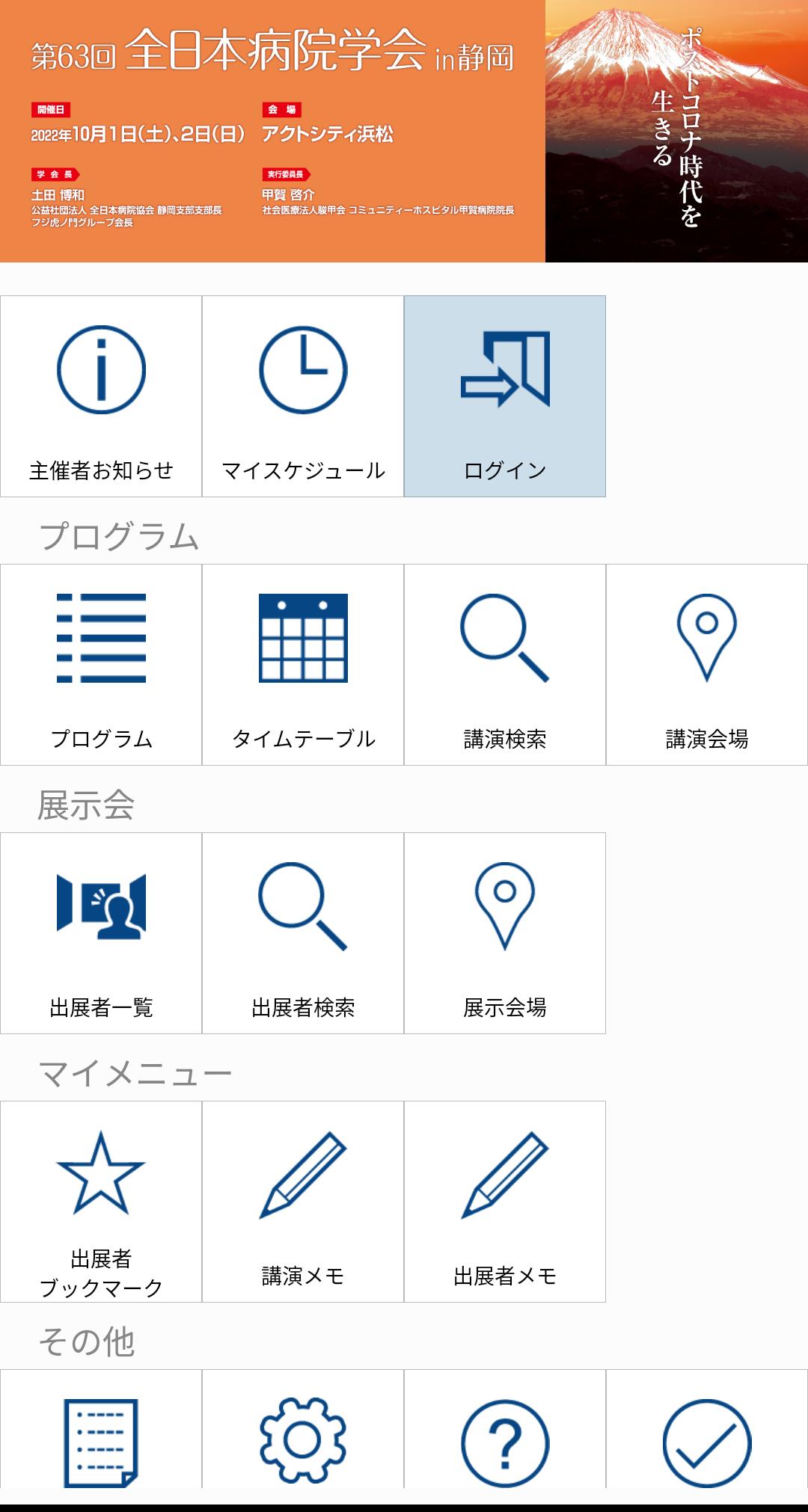Screen dimensions: 808x1512
Task: Tap the checkmark circle tile
Action: pos(707,1439)
